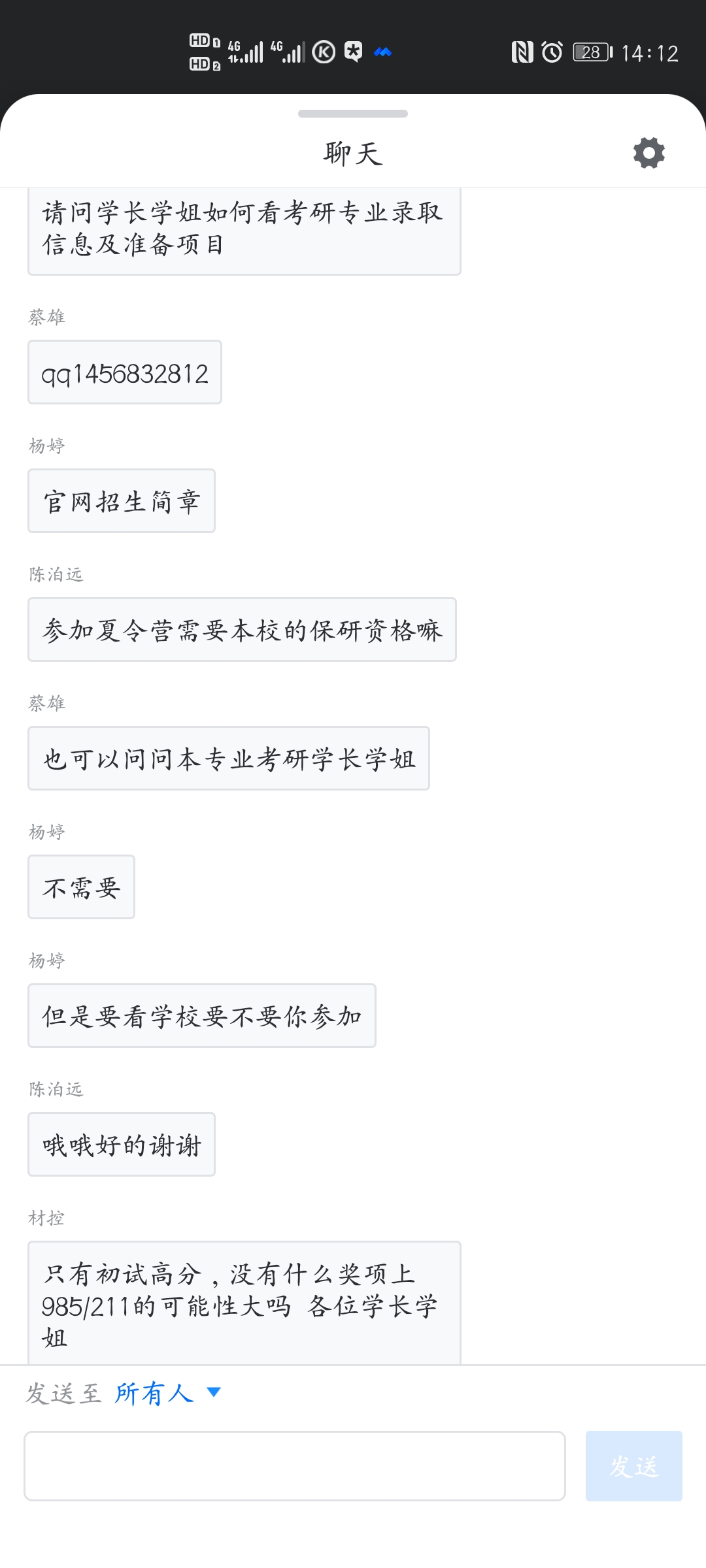The height and width of the screenshot is (1568, 706).
Task: Expand the 所有人 recipient dropdown
Action: tap(169, 1394)
